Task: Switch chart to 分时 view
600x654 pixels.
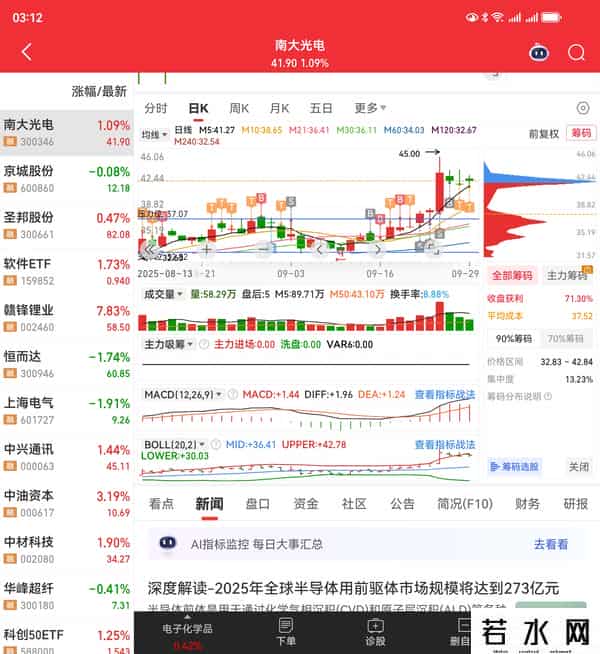Action: coord(156,108)
